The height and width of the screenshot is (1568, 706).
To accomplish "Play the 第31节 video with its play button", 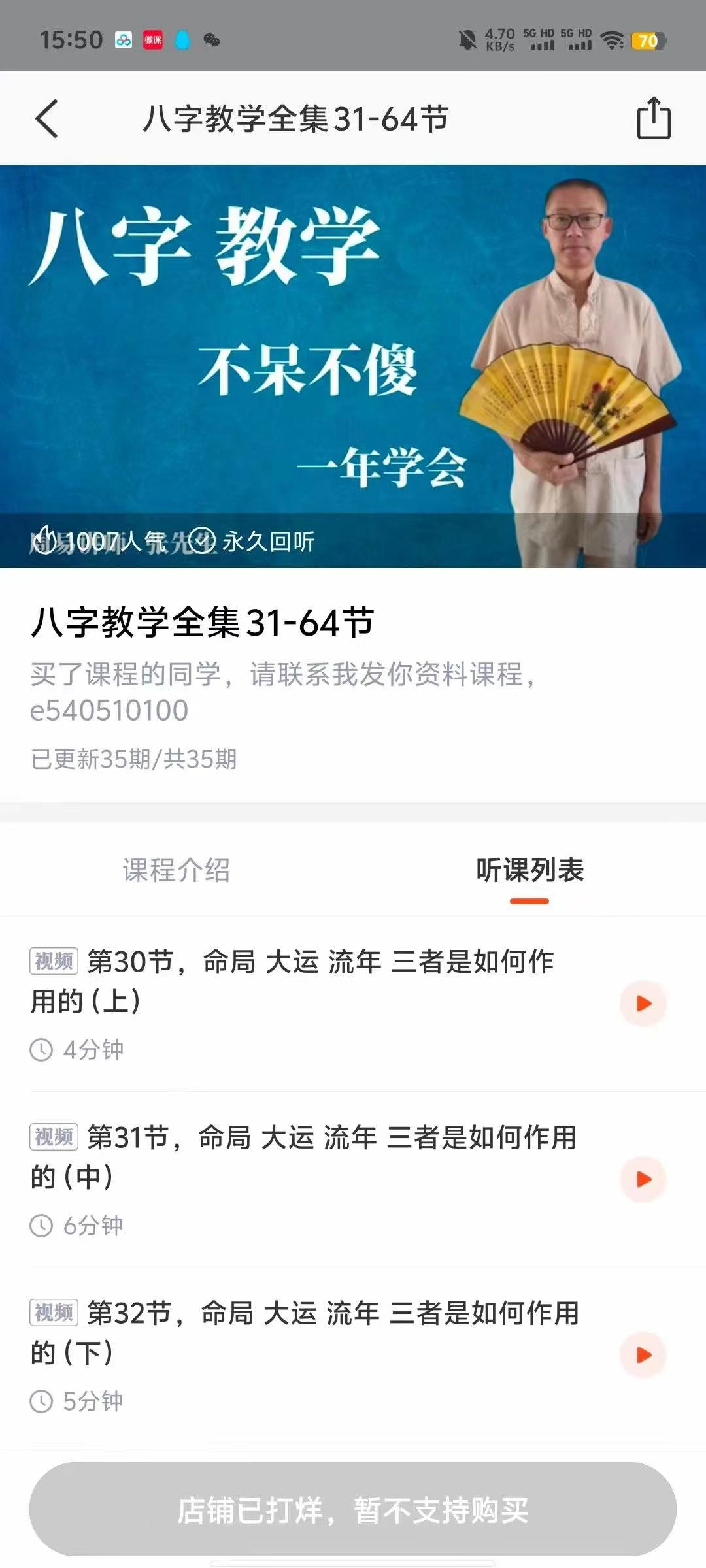I will [x=644, y=1179].
